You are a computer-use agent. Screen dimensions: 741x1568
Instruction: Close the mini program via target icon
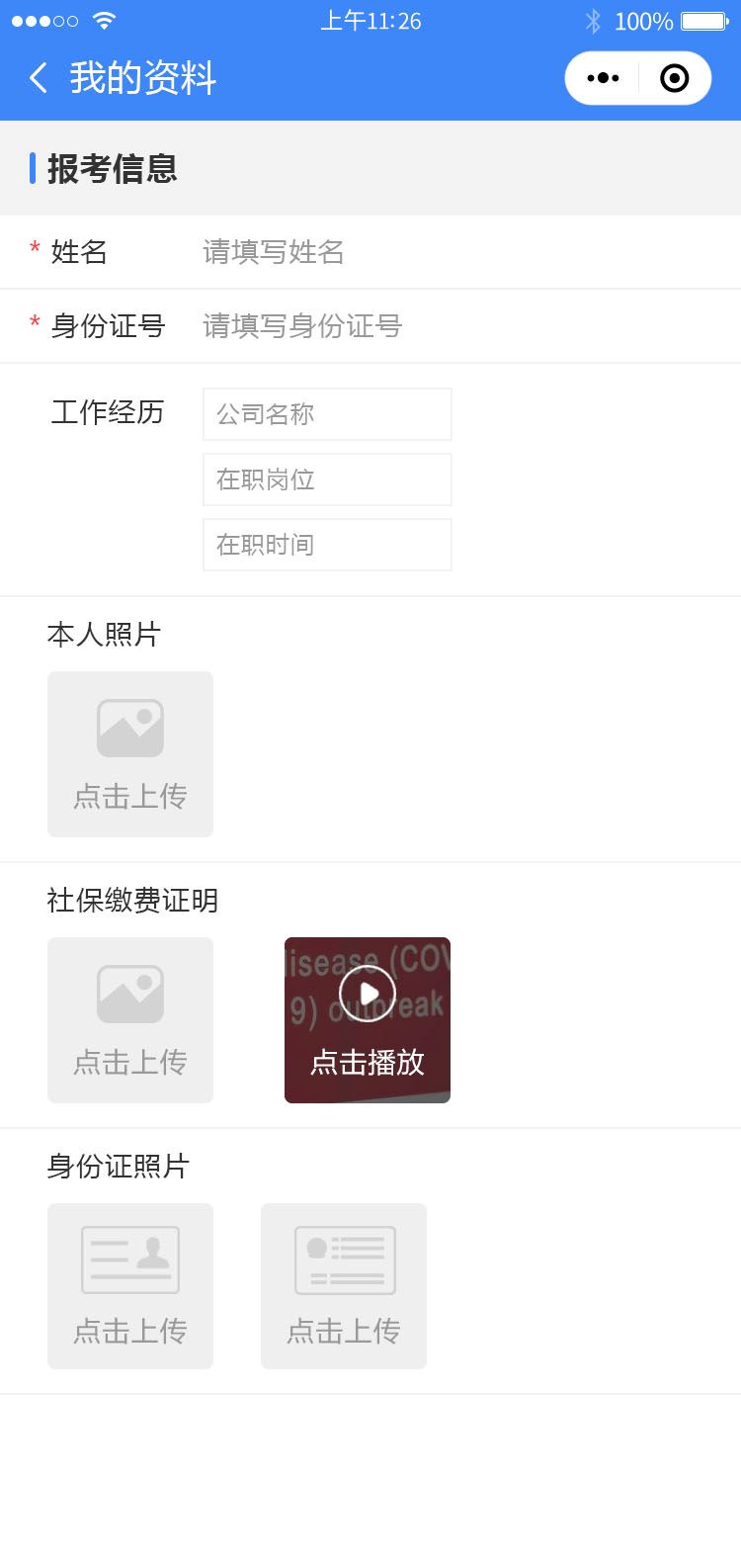(674, 78)
